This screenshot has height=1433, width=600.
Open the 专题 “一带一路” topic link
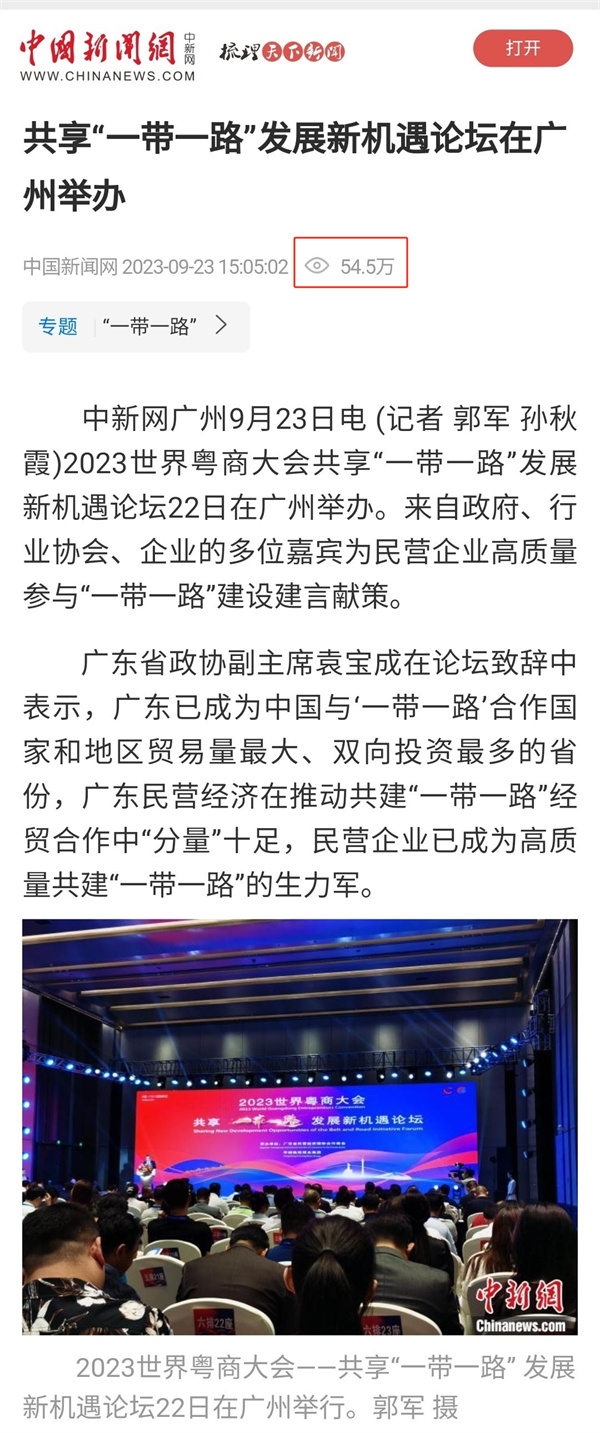(x=136, y=326)
